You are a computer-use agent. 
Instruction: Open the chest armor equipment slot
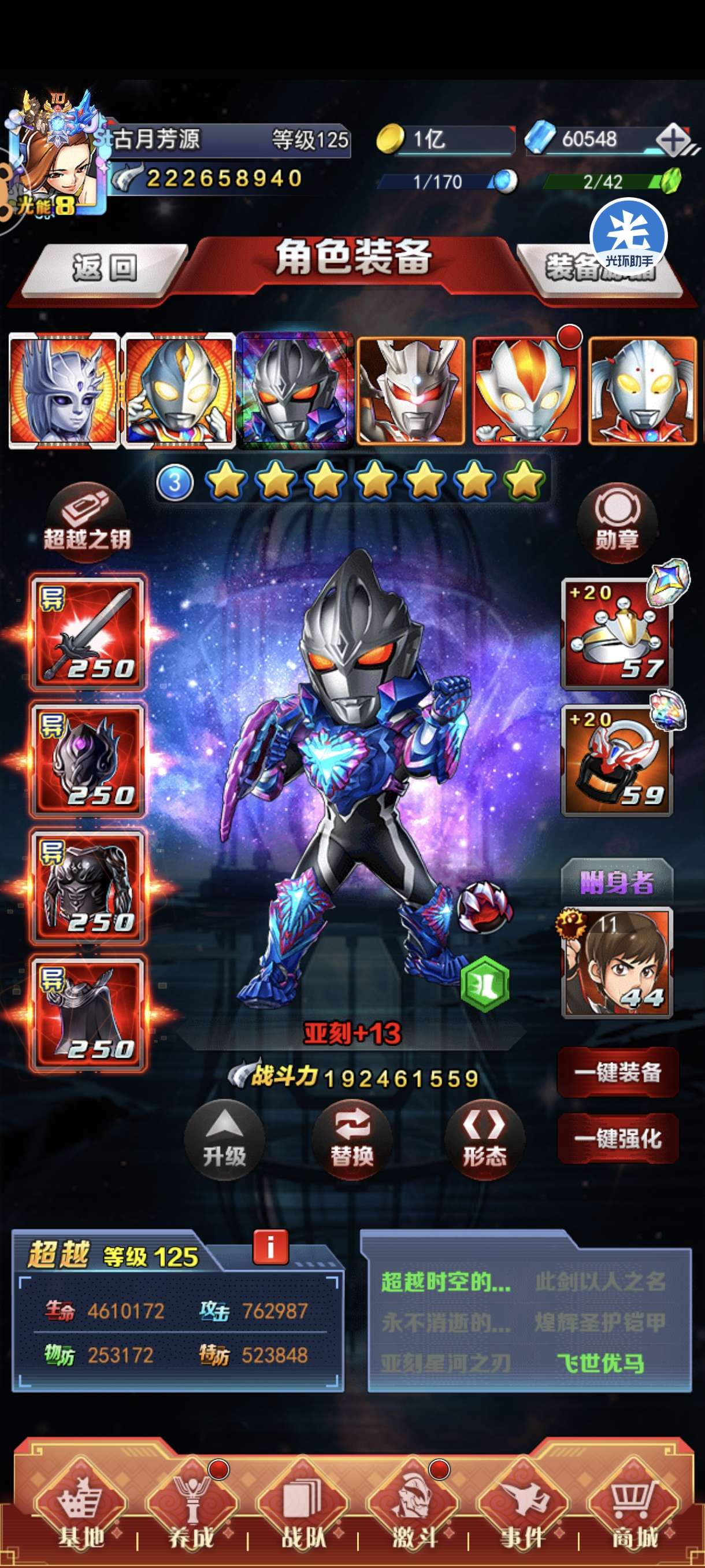pyautogui.click(x=88, y=887)
